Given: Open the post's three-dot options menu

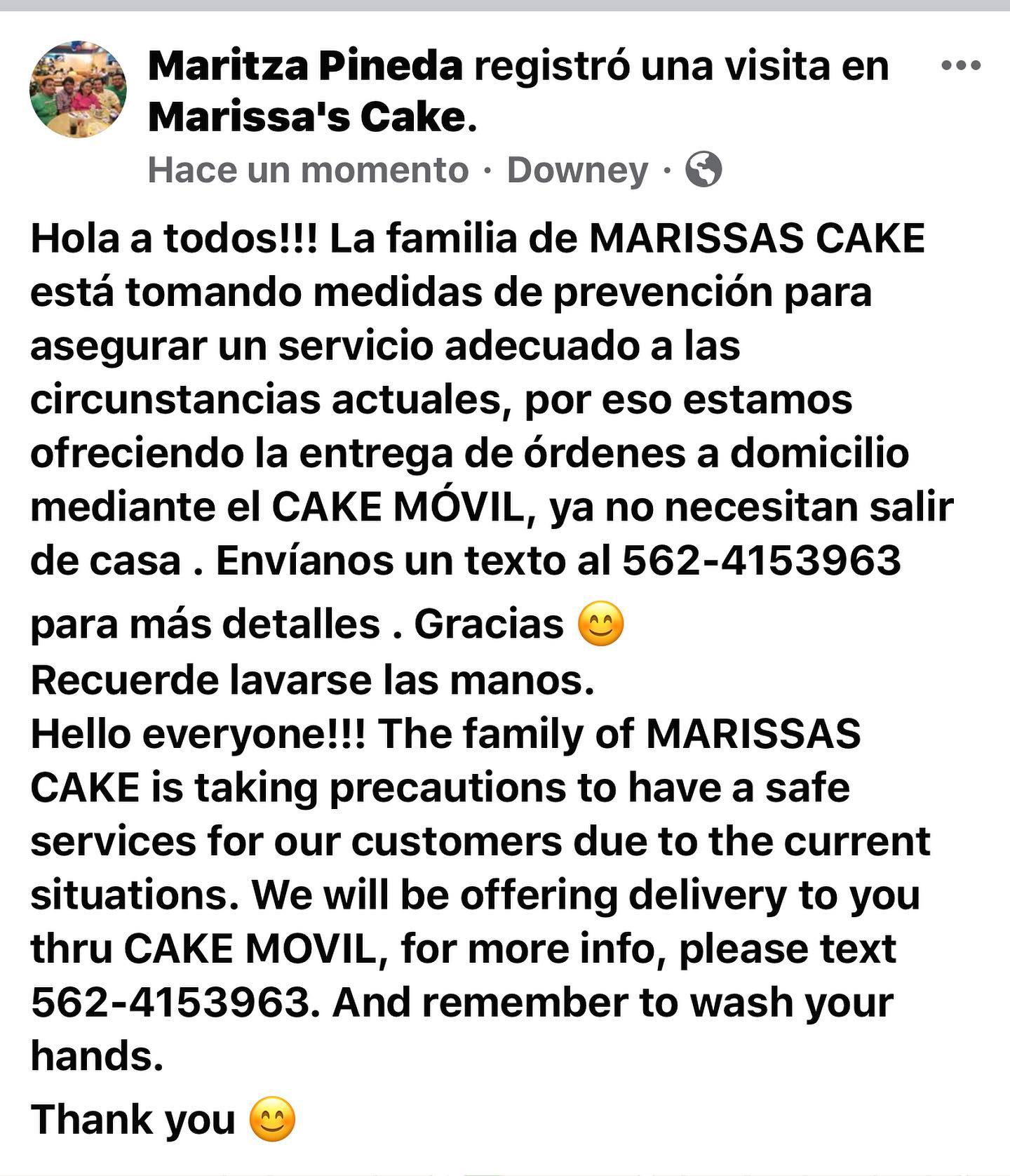Looking at the screenshot, I should [960, 66].
